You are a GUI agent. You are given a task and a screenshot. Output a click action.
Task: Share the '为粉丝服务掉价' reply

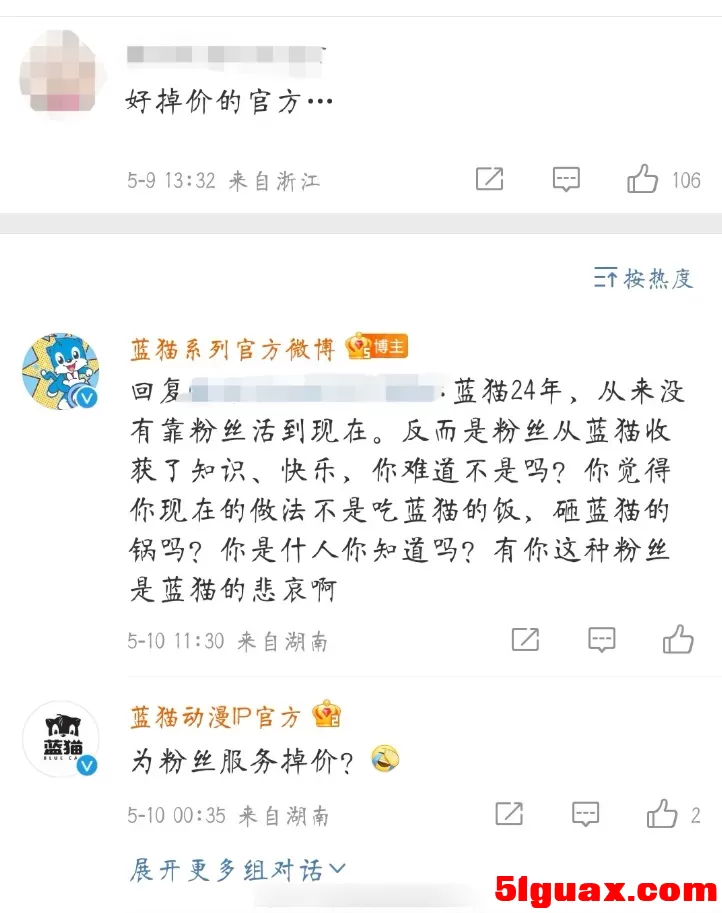tap(509, 814)
